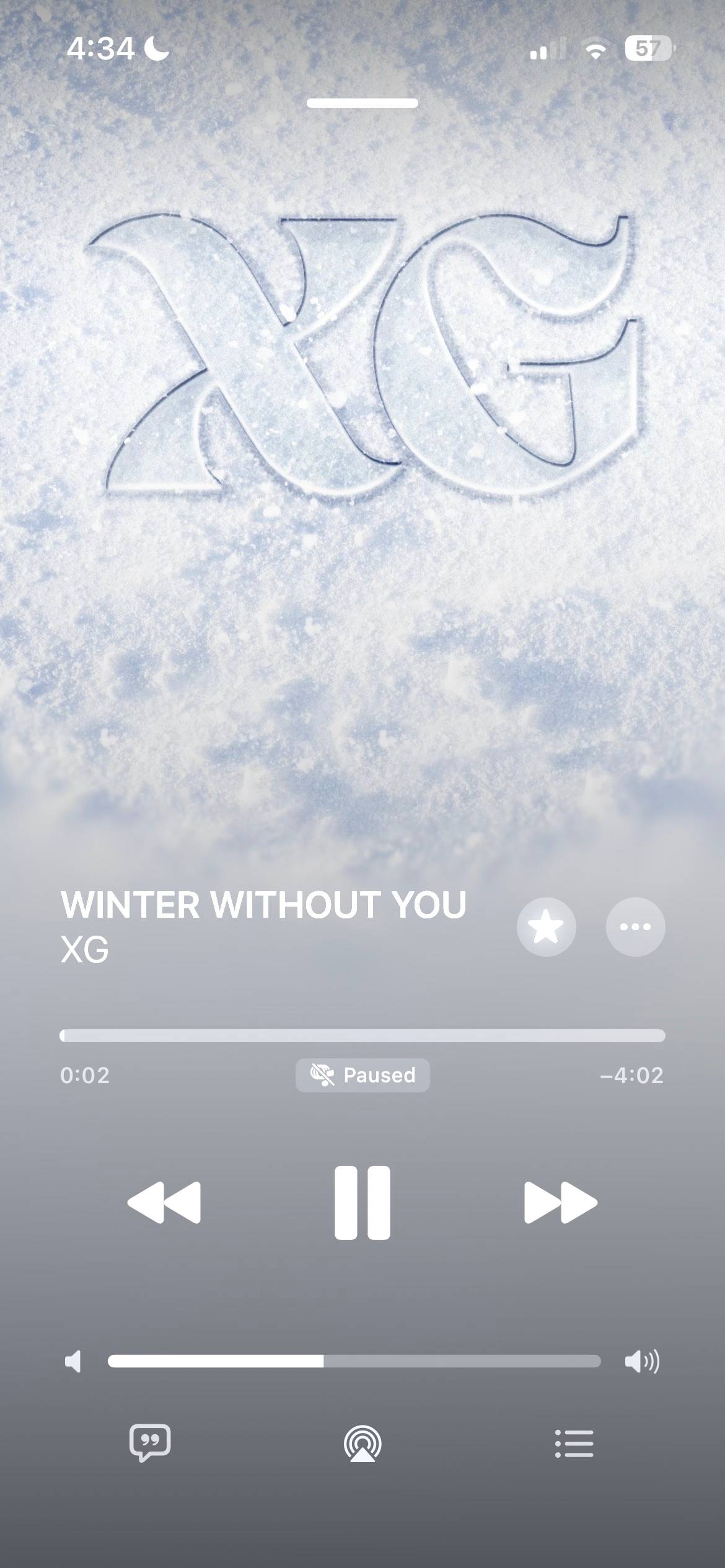Tap the playback progress bar

click(x=362, y=1035)
